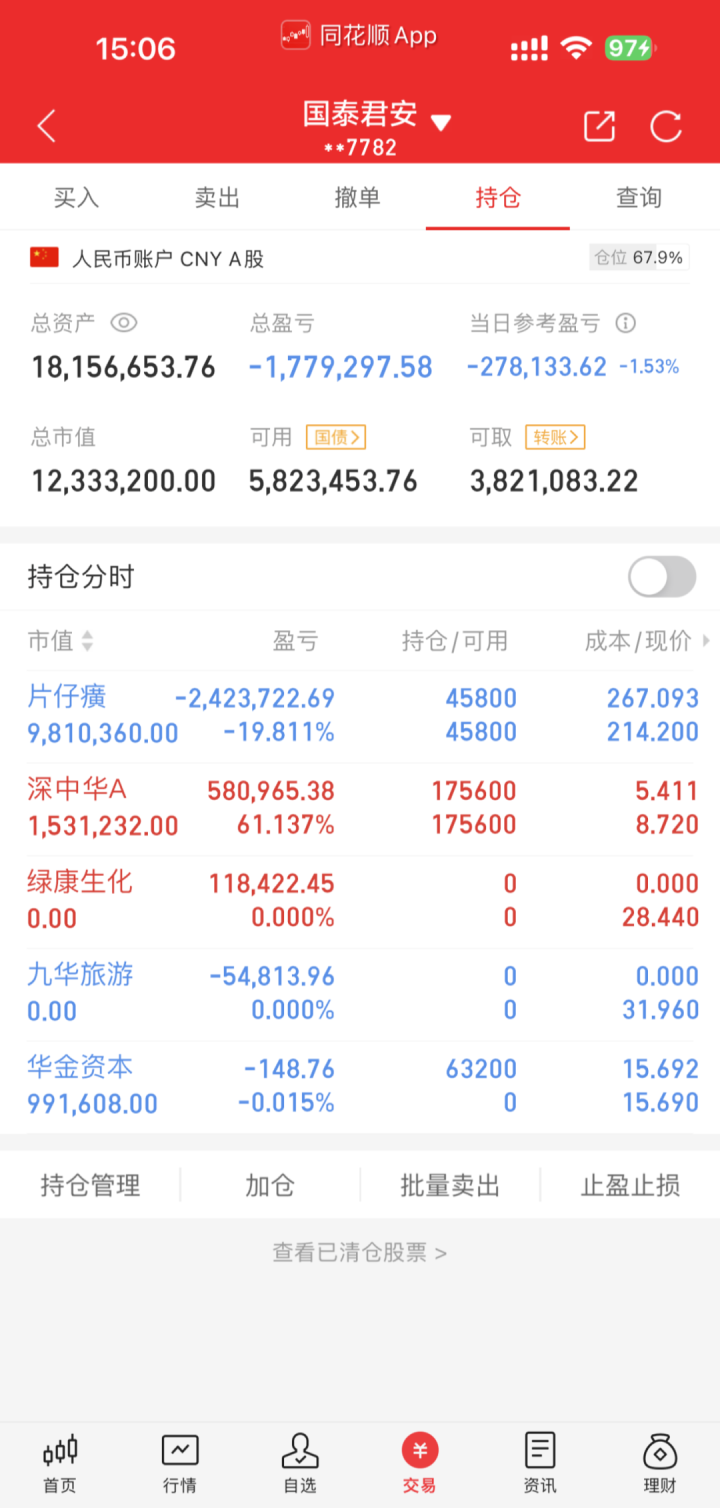
Task: Go back using the top-left arrow
Action: [46, 127]
